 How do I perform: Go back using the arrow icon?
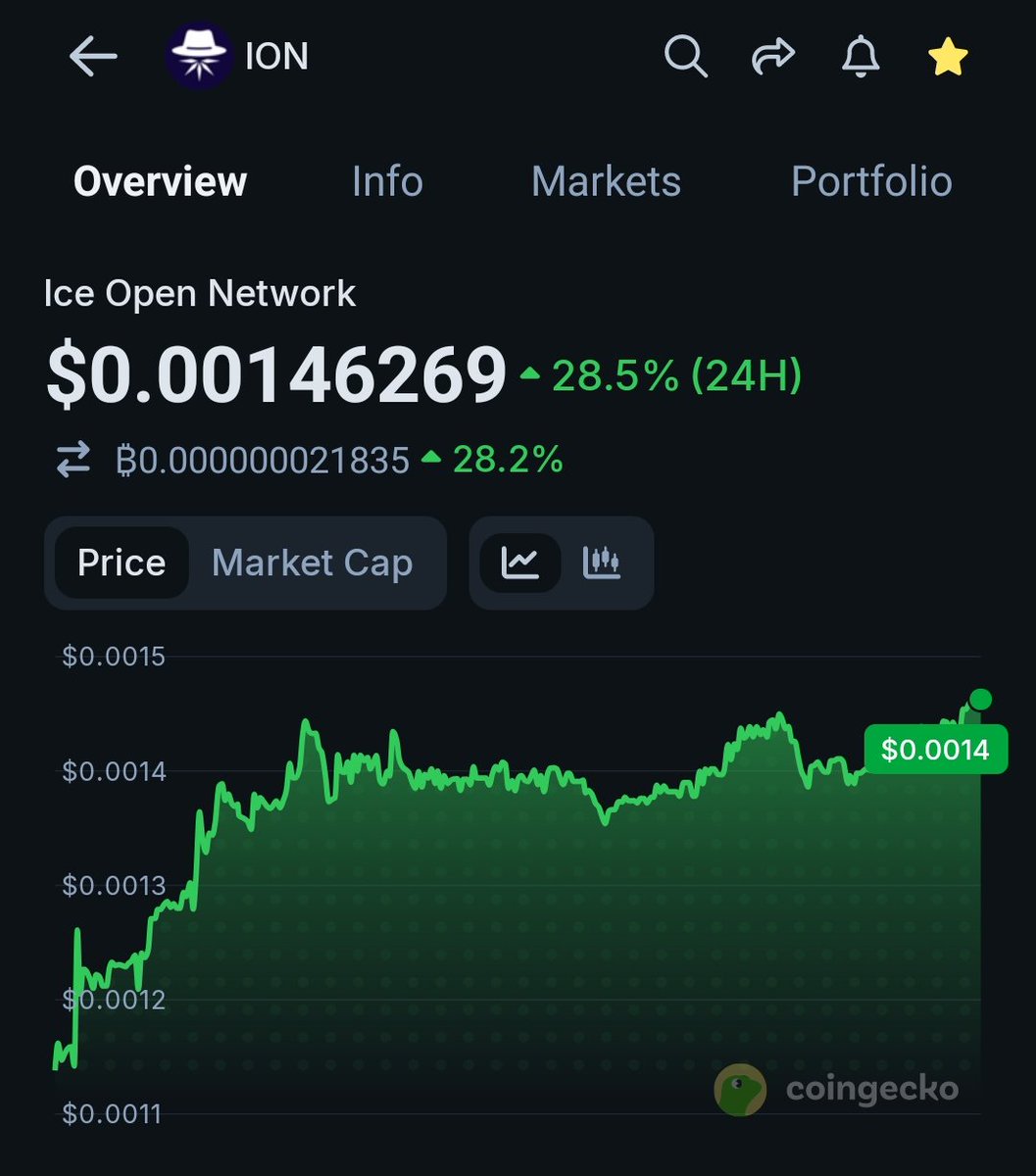tap(93, 57)
